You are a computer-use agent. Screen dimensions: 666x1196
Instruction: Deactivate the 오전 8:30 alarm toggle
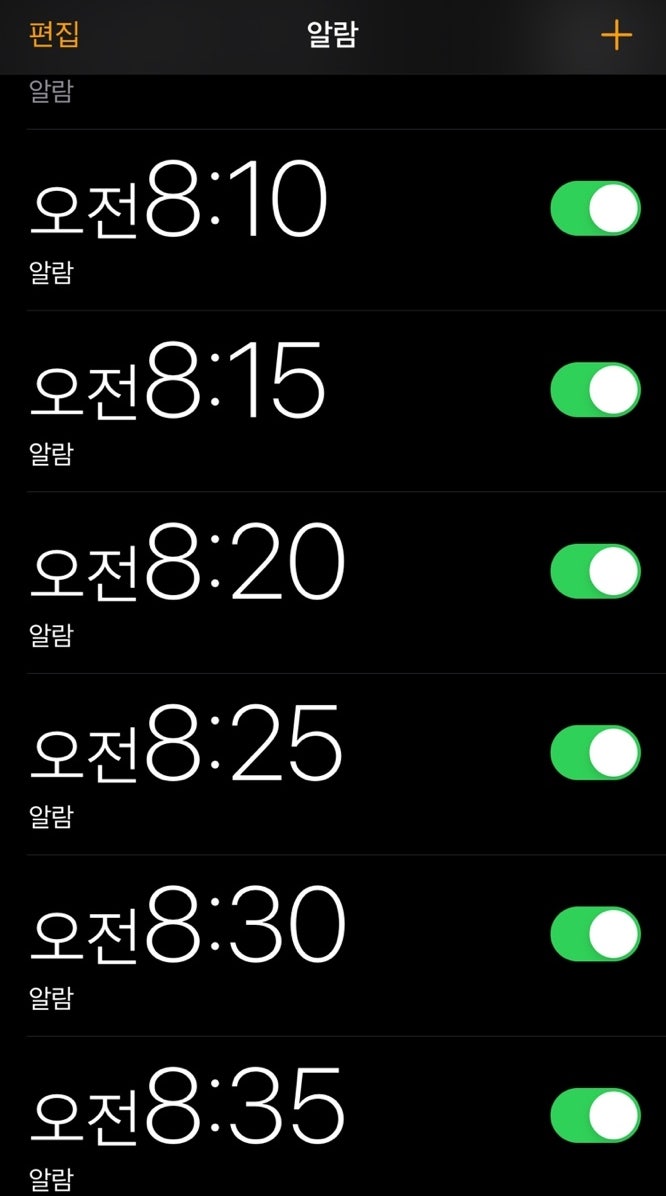tap(595, 934)
